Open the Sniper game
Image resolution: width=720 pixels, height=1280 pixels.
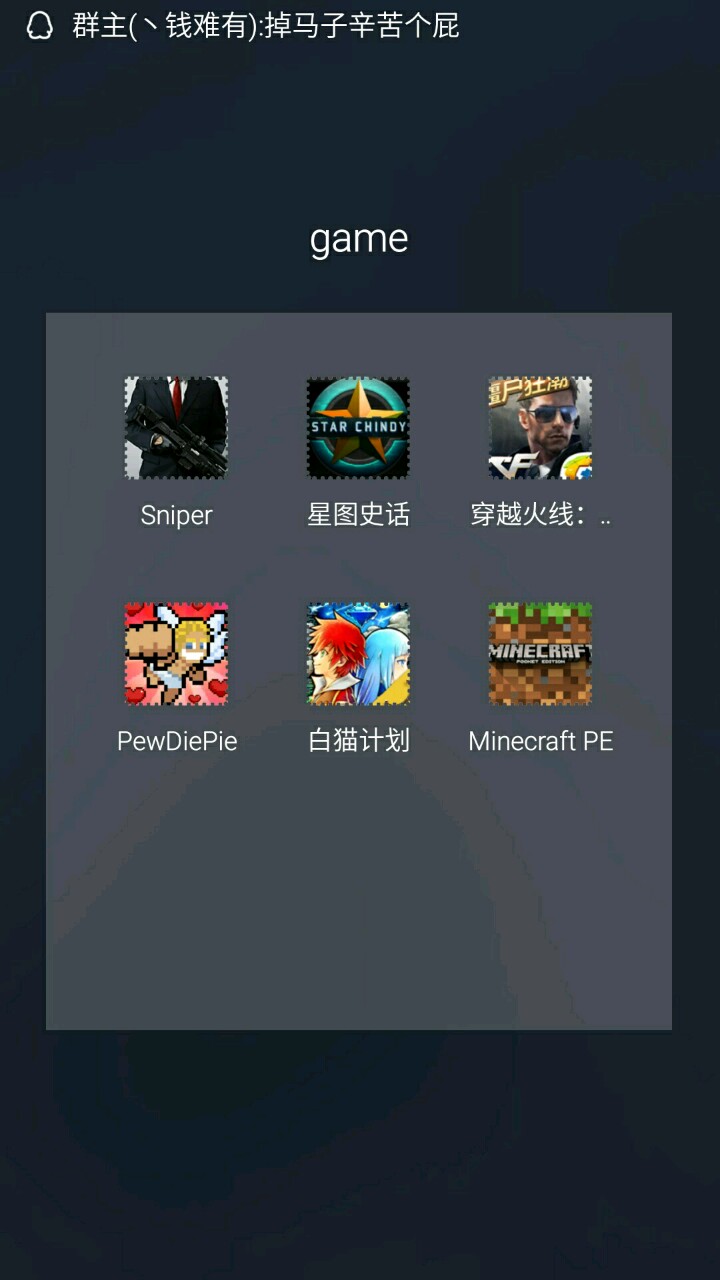pos(176,428)
